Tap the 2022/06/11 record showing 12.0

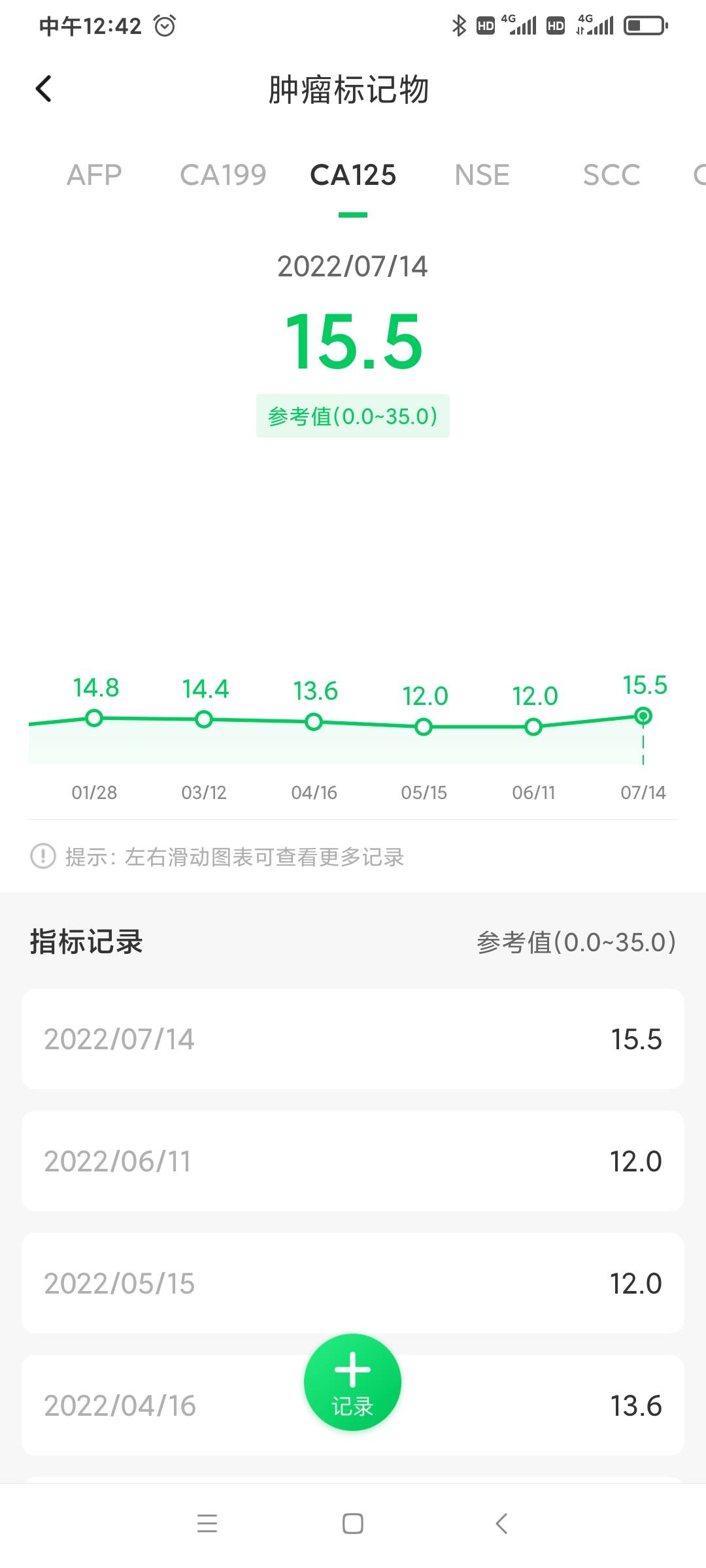(x=352, y=1161)
